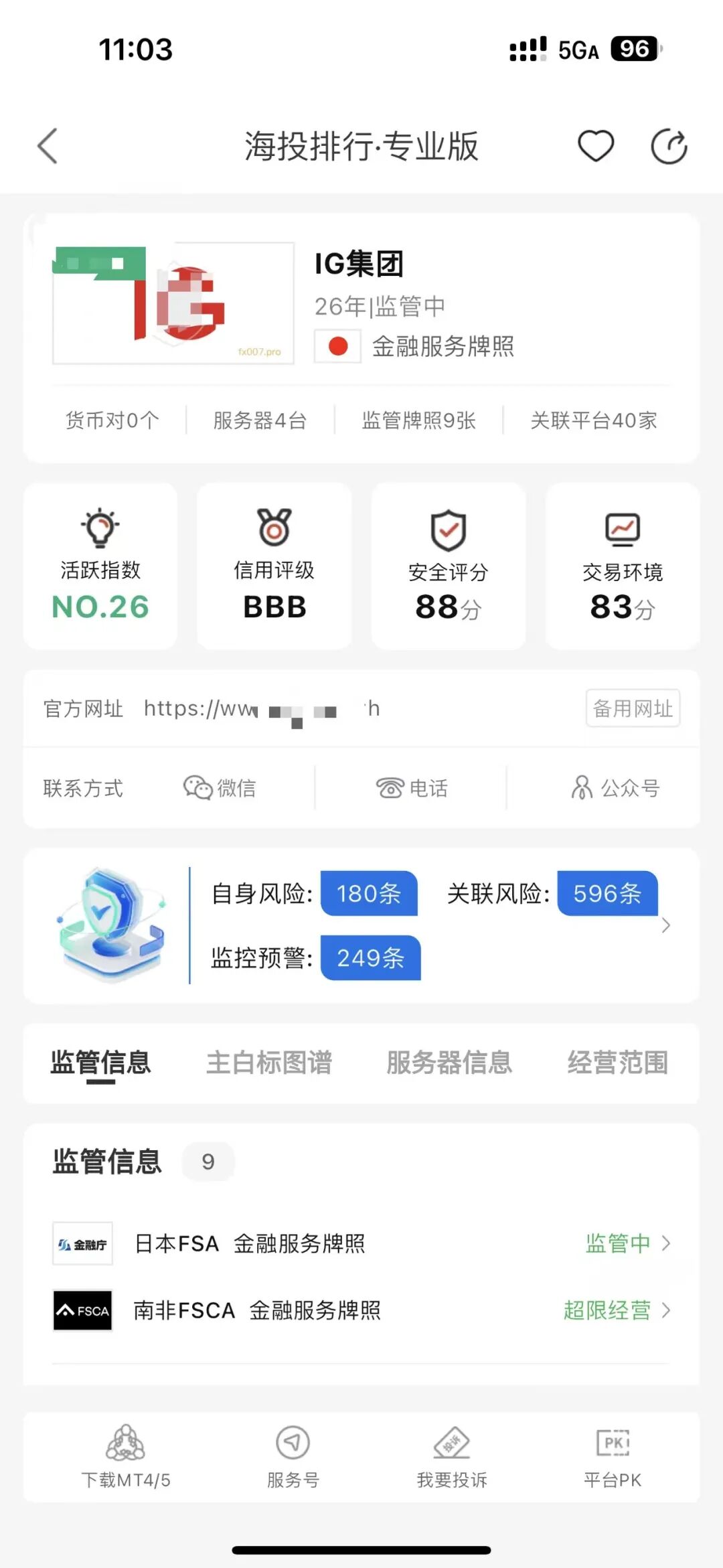Contact via 电话
The width and height of the screenshot is (723, 1568).
coord(412,788)
